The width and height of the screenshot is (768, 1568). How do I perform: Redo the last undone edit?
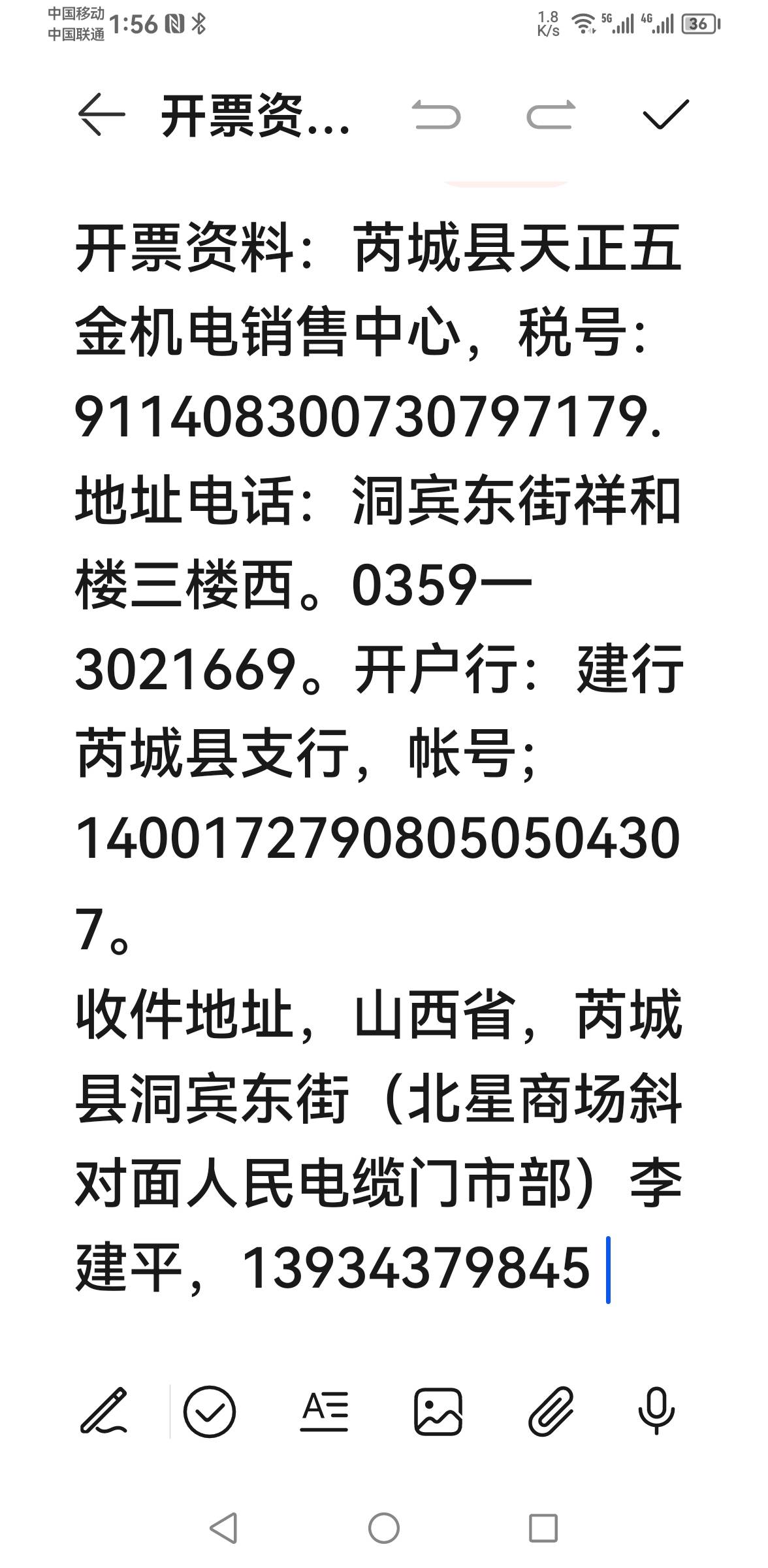coord(551,116)
